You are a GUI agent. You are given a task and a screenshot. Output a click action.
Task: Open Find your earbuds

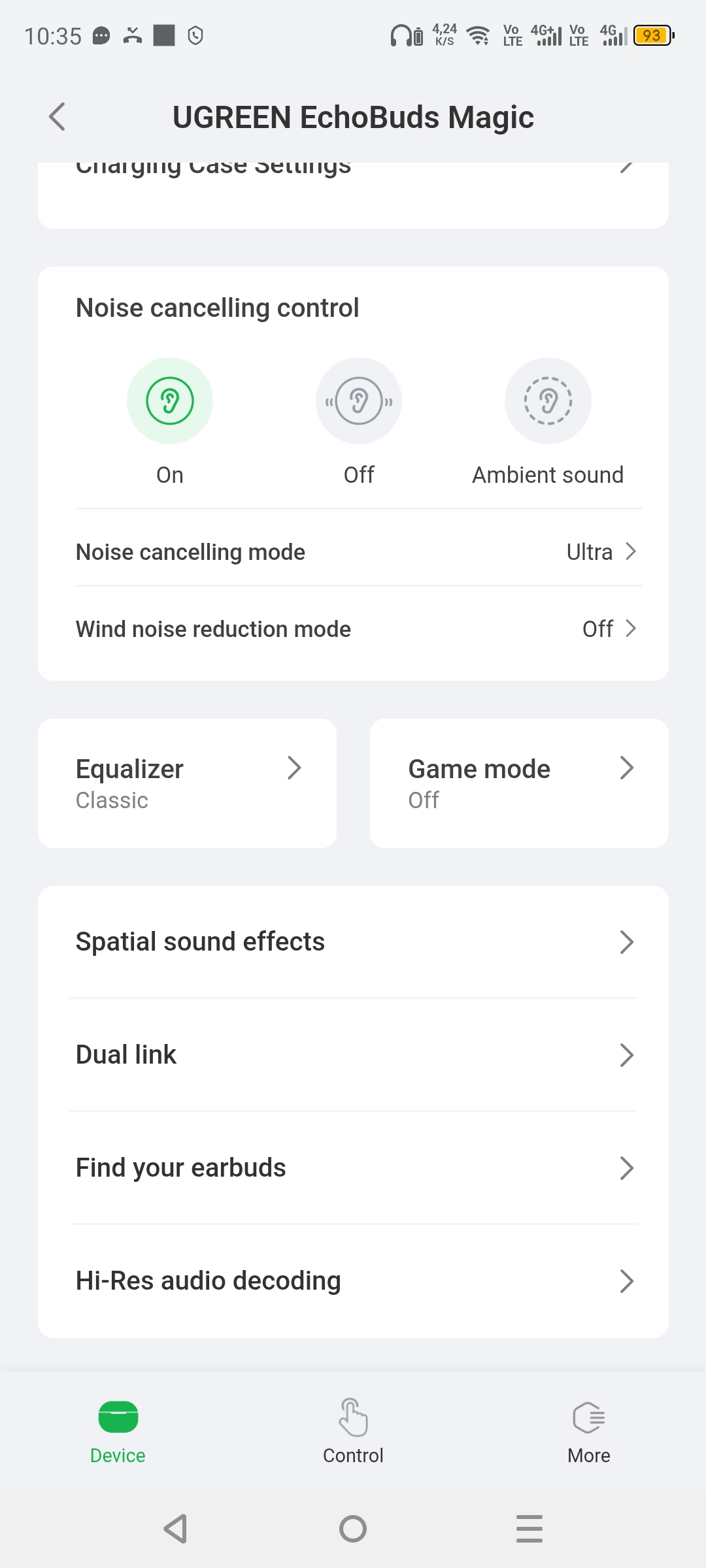point(353,1168)
